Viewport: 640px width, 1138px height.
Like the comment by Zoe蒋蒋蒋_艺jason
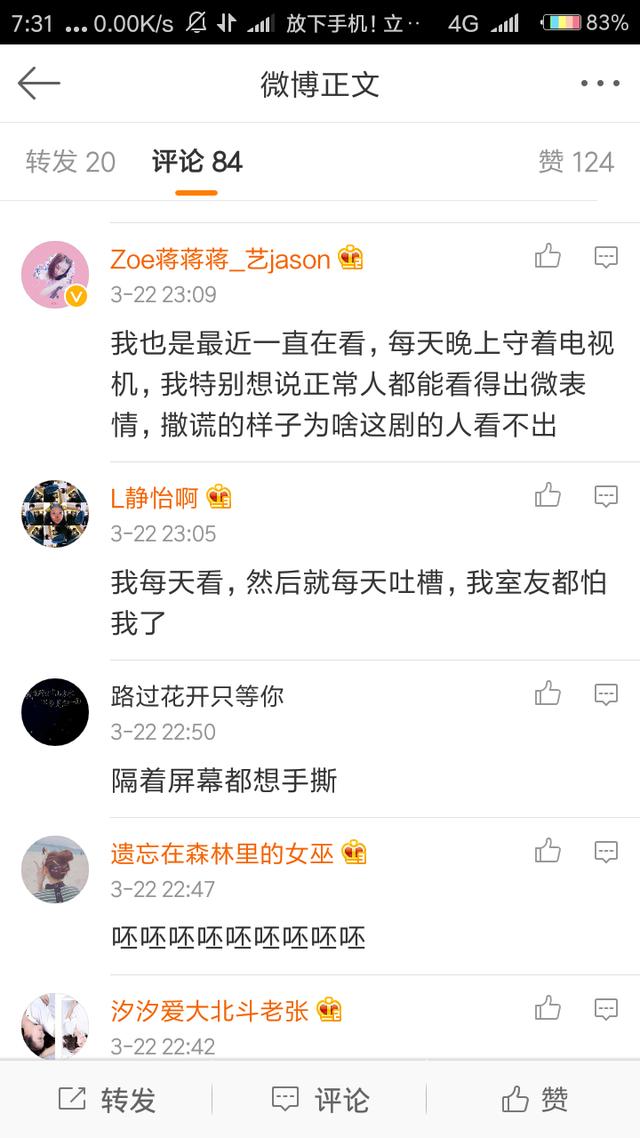pos(548,256)
